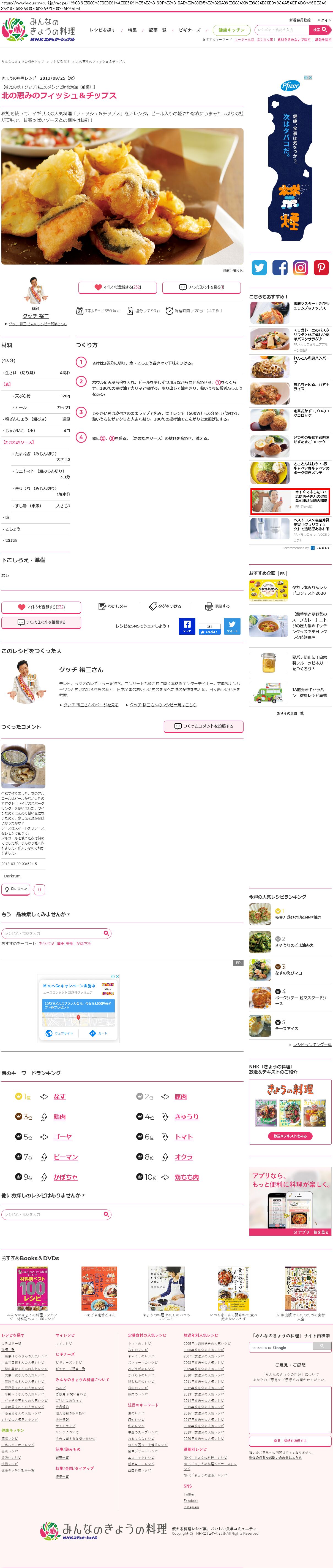Open グッチ裕三さんのページを見る link
Screen dimensions: 333x1568
(x=91, y=704)
